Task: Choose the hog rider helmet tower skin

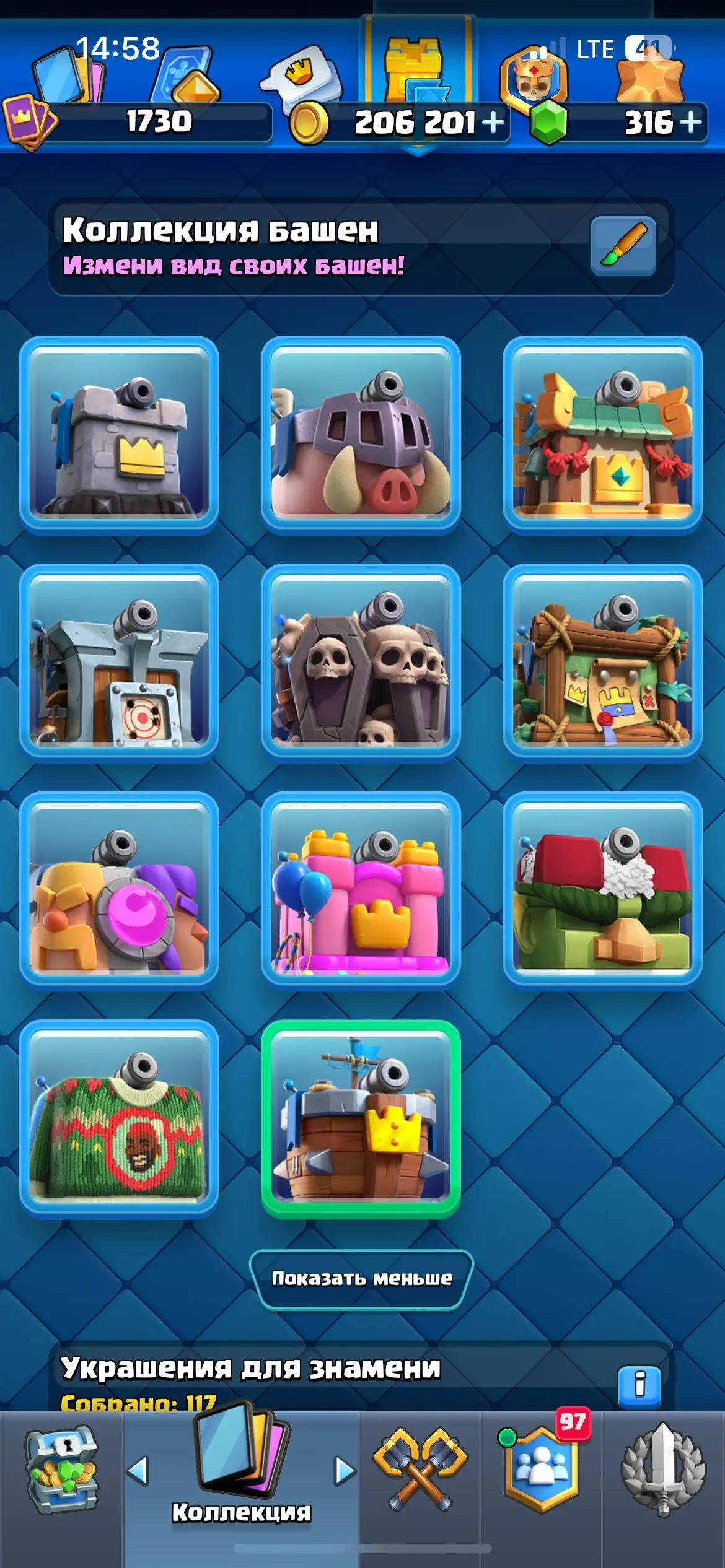Action: tap(361, 432)
